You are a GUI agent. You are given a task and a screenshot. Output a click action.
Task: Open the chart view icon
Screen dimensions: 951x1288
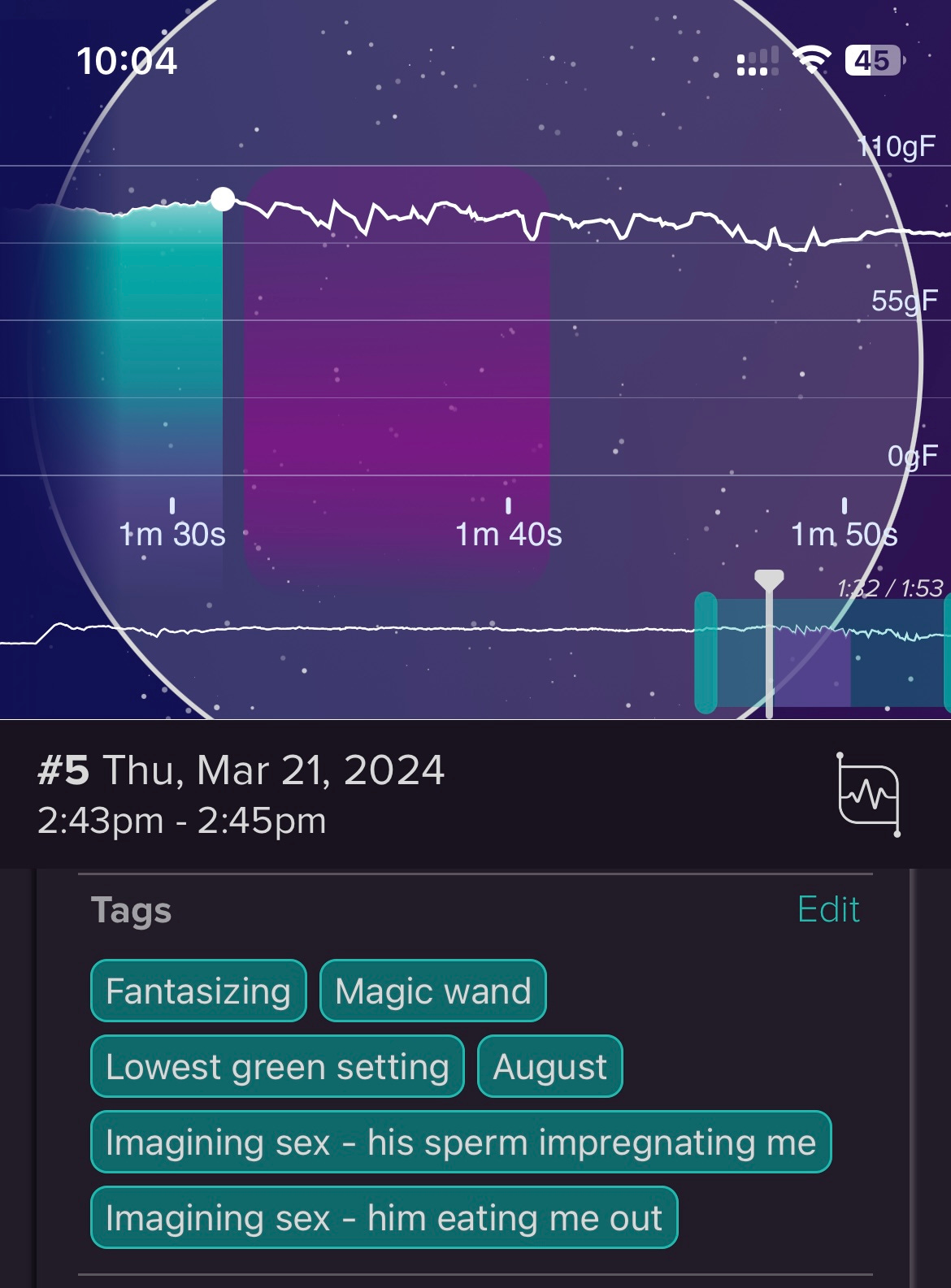868,794
